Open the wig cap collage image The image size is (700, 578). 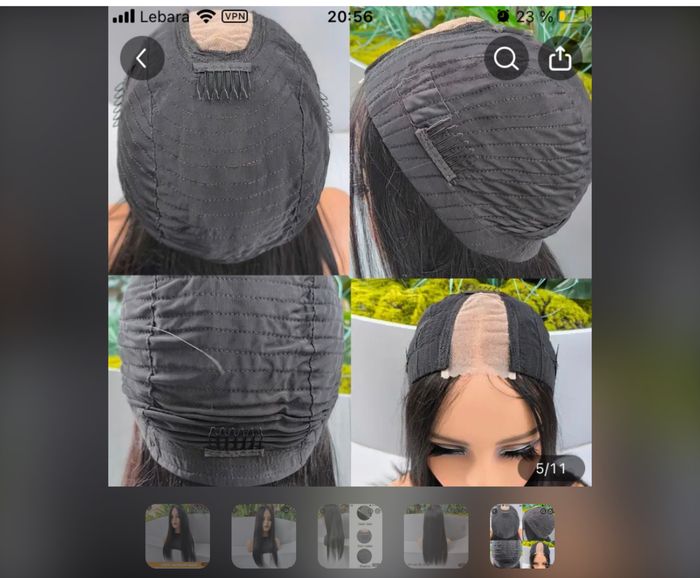point(349,260)
